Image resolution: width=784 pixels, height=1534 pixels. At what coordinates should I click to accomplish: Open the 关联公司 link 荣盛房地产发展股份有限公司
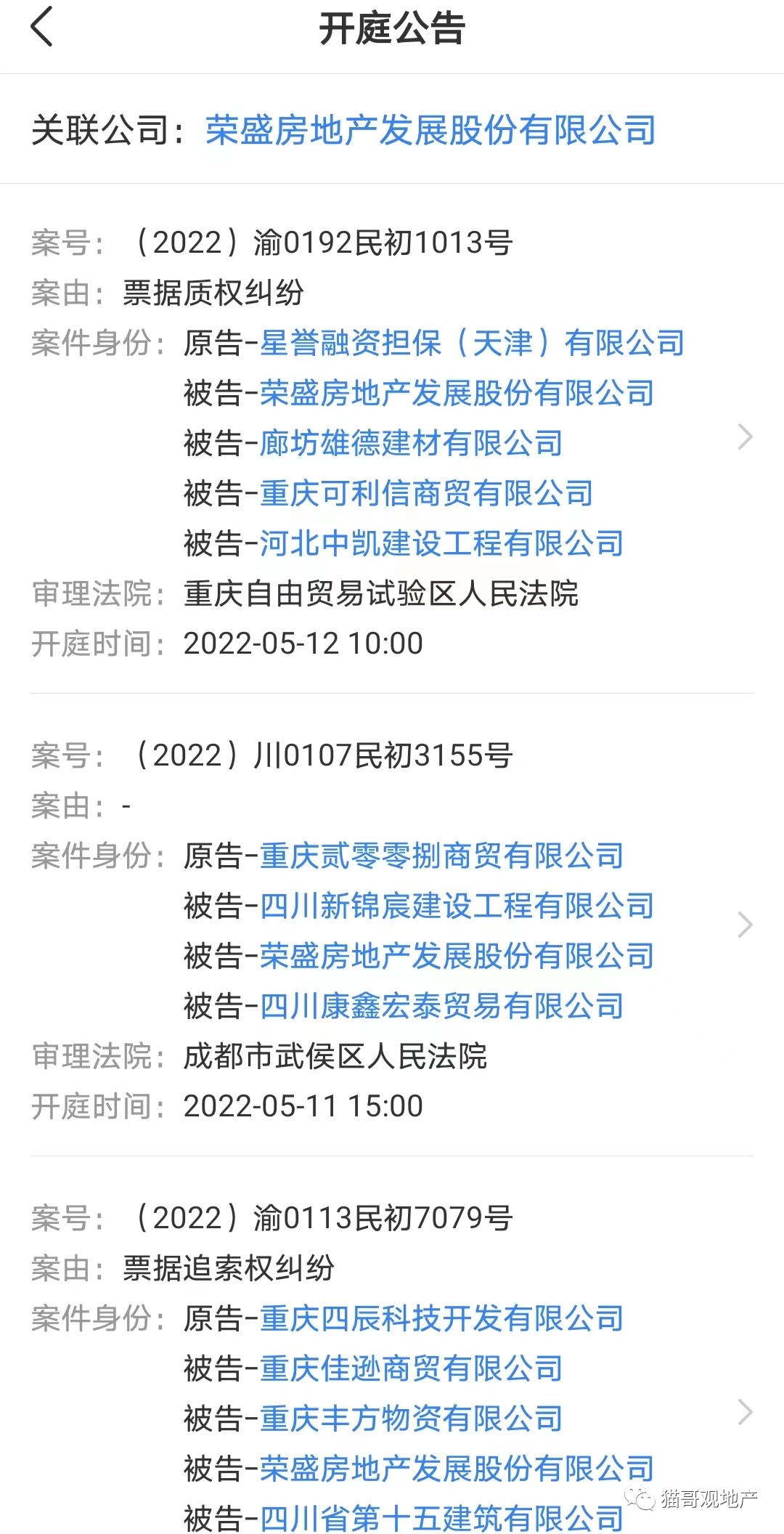tap(430, 131)
